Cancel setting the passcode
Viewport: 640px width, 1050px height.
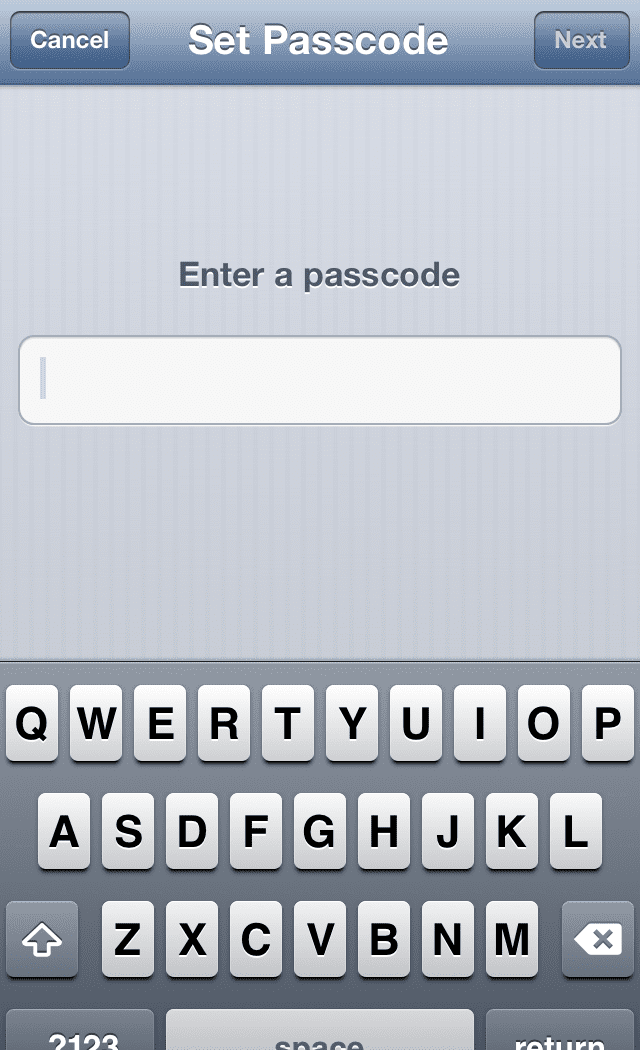coord(70,40)
